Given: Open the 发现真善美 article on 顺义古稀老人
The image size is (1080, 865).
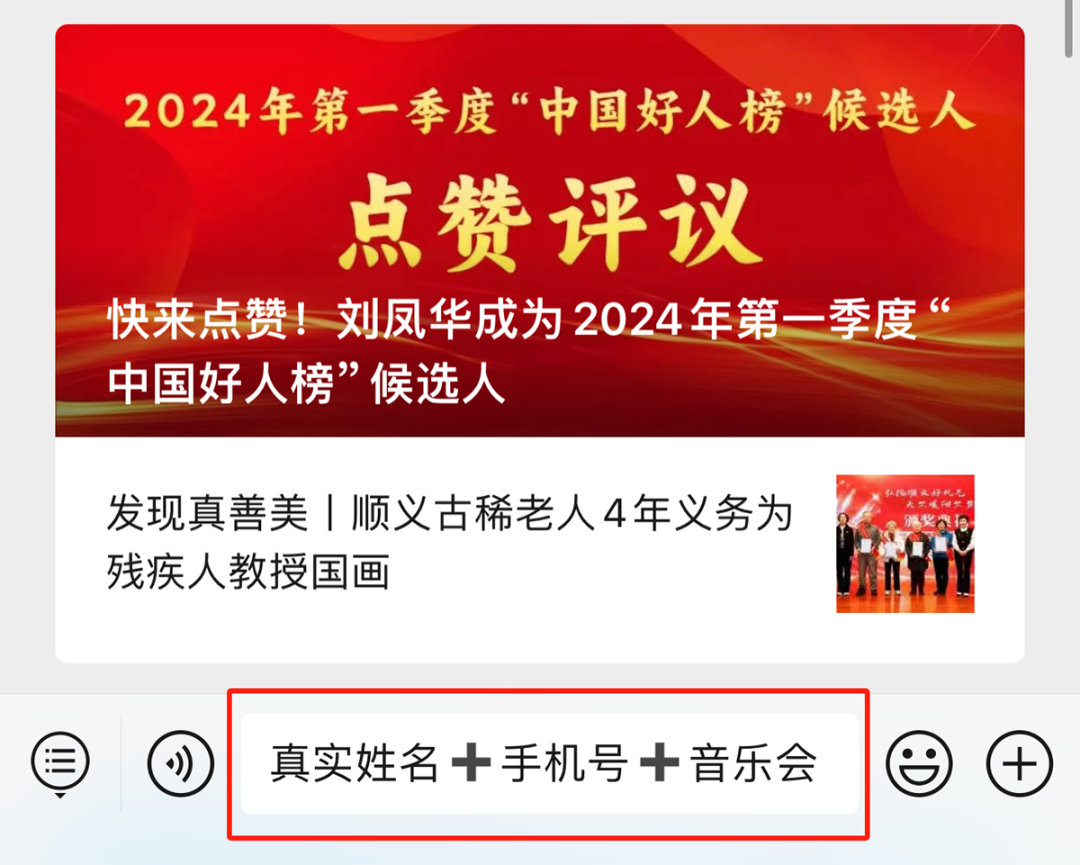Looking at the screenshot, I should [x=450, y=544].
